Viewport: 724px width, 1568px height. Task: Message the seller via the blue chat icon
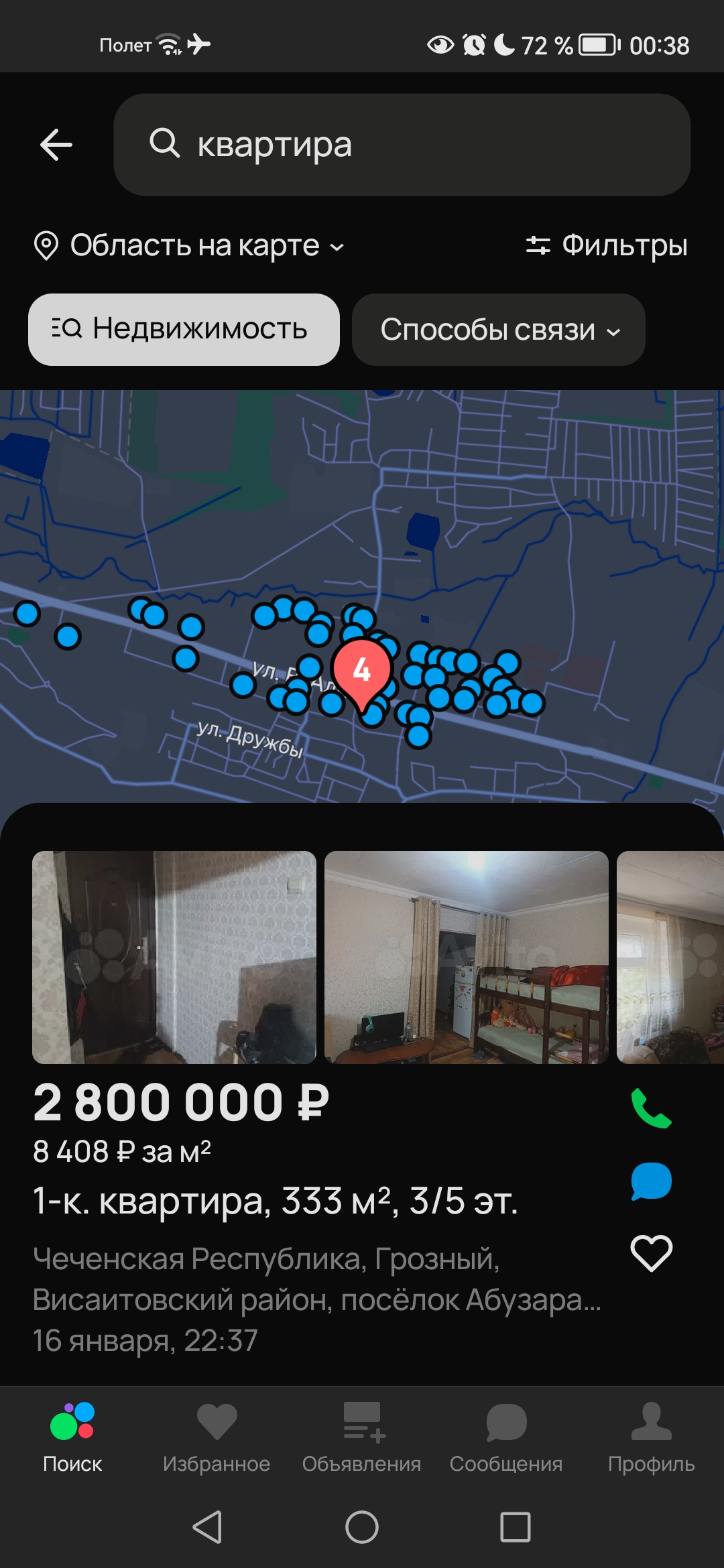(651, 1181)
